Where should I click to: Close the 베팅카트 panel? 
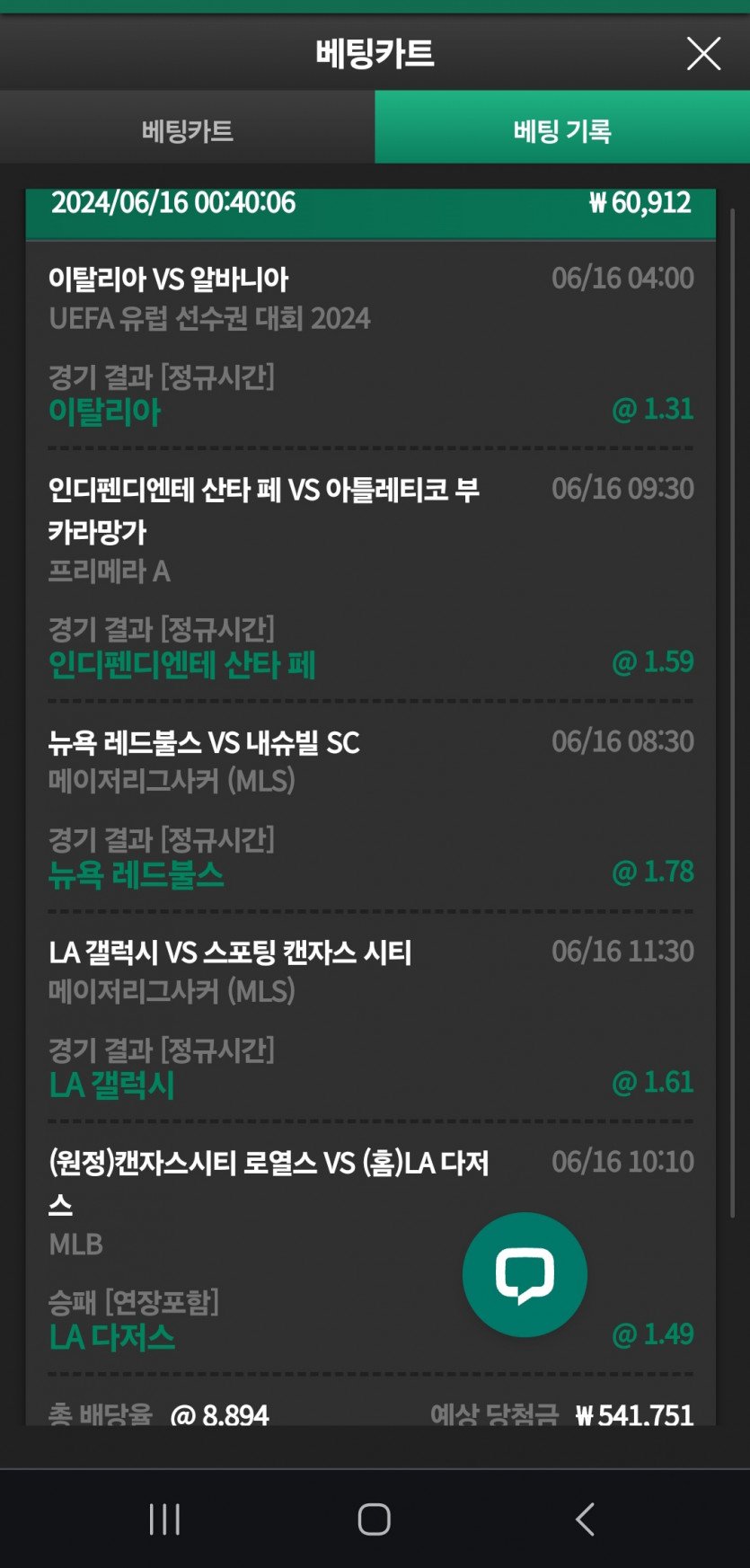click(x=703, y=54)
